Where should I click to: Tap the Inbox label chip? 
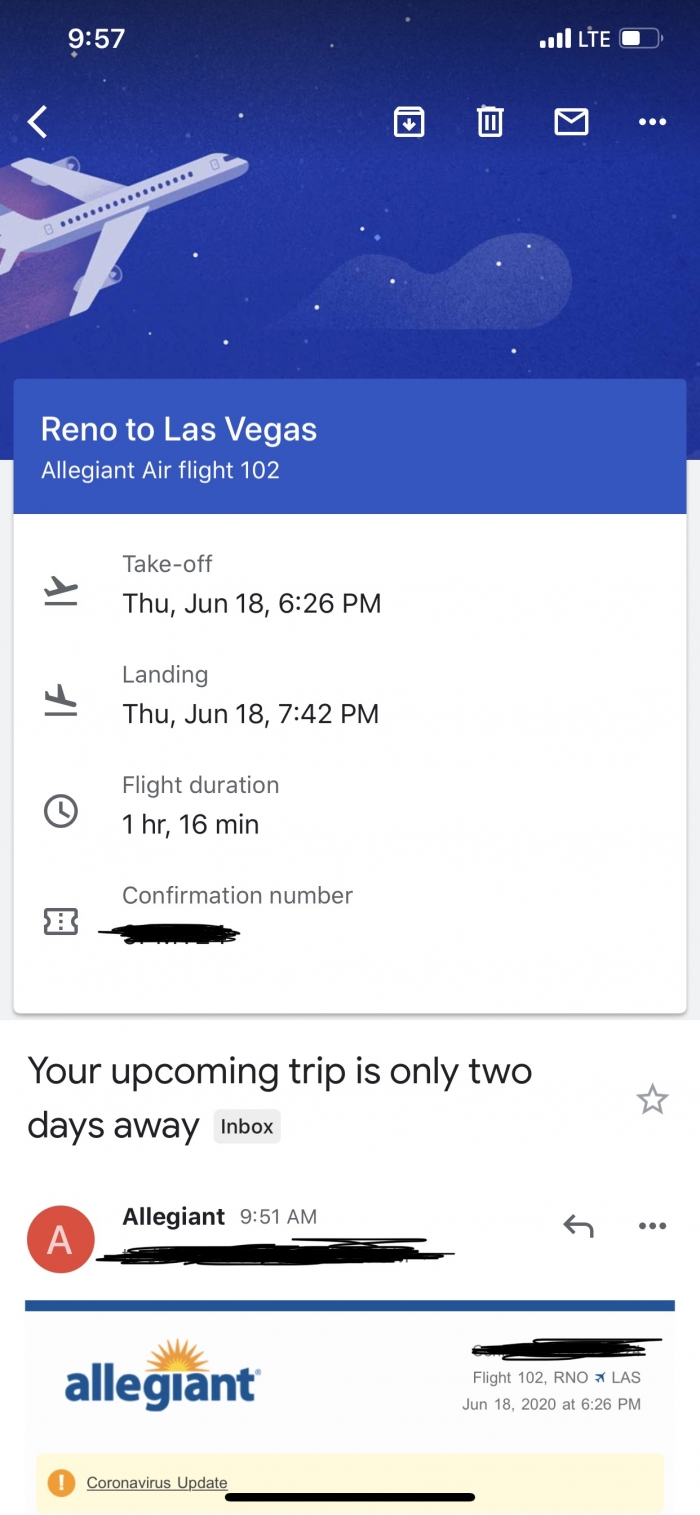point(247,1127)
